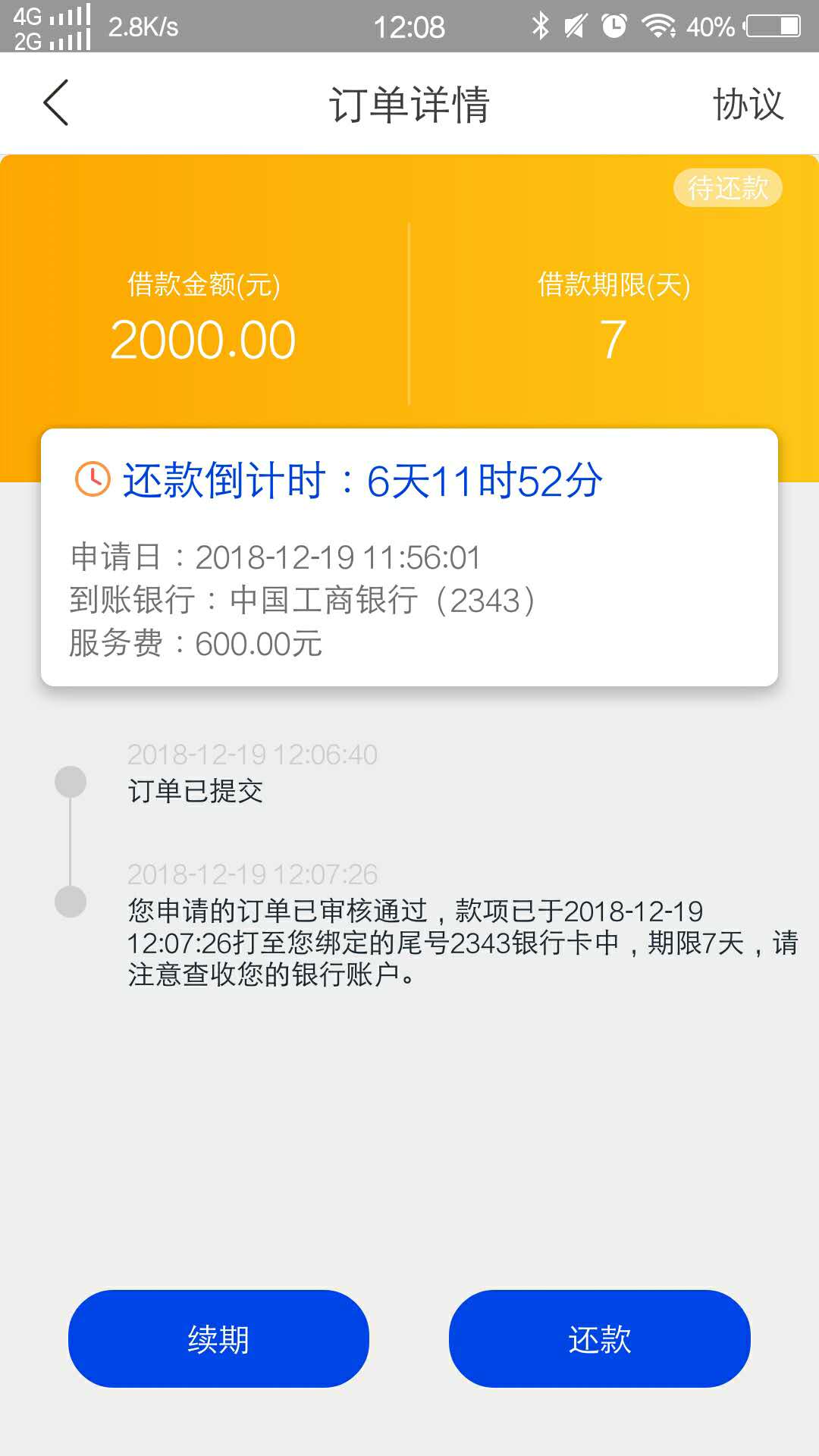Tap the 续期 renewal button
819x1456 pixels.
click(218, 1338)
